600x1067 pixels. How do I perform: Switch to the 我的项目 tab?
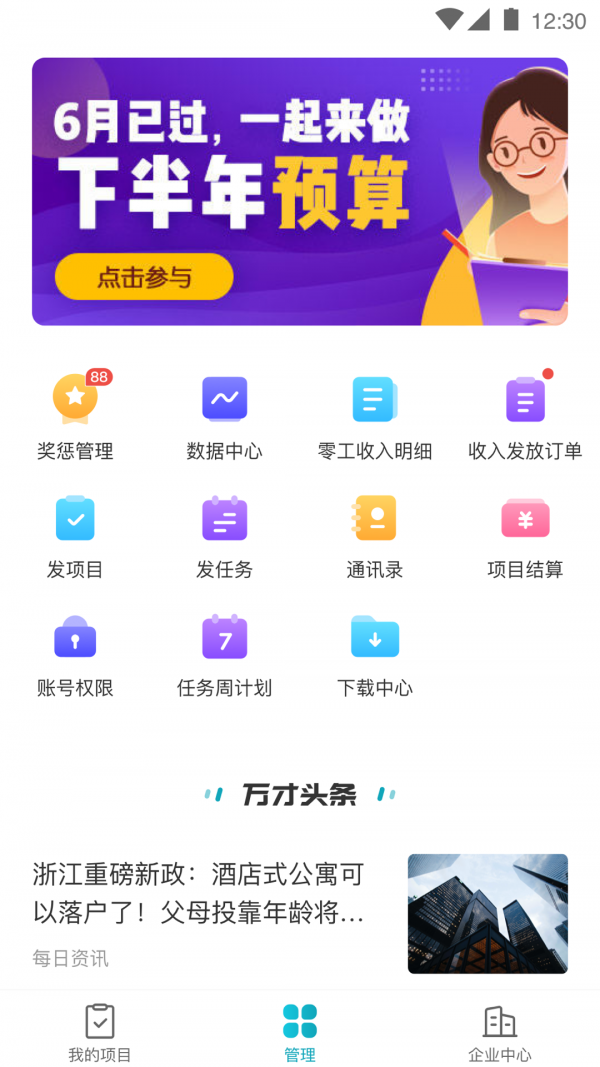pyautogui.click(x=100, y=1032)
